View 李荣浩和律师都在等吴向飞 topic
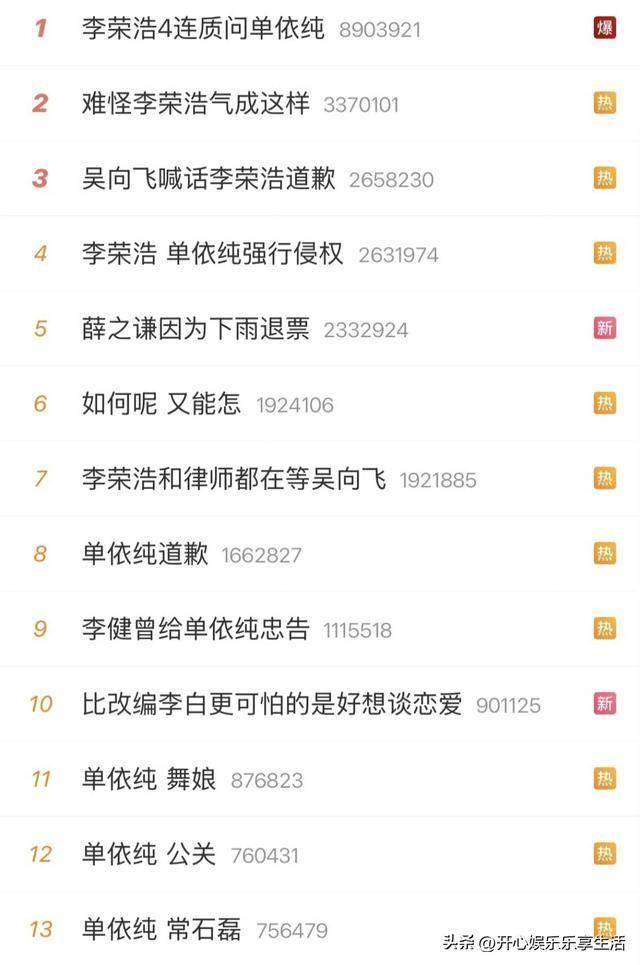 coord(234,479)
